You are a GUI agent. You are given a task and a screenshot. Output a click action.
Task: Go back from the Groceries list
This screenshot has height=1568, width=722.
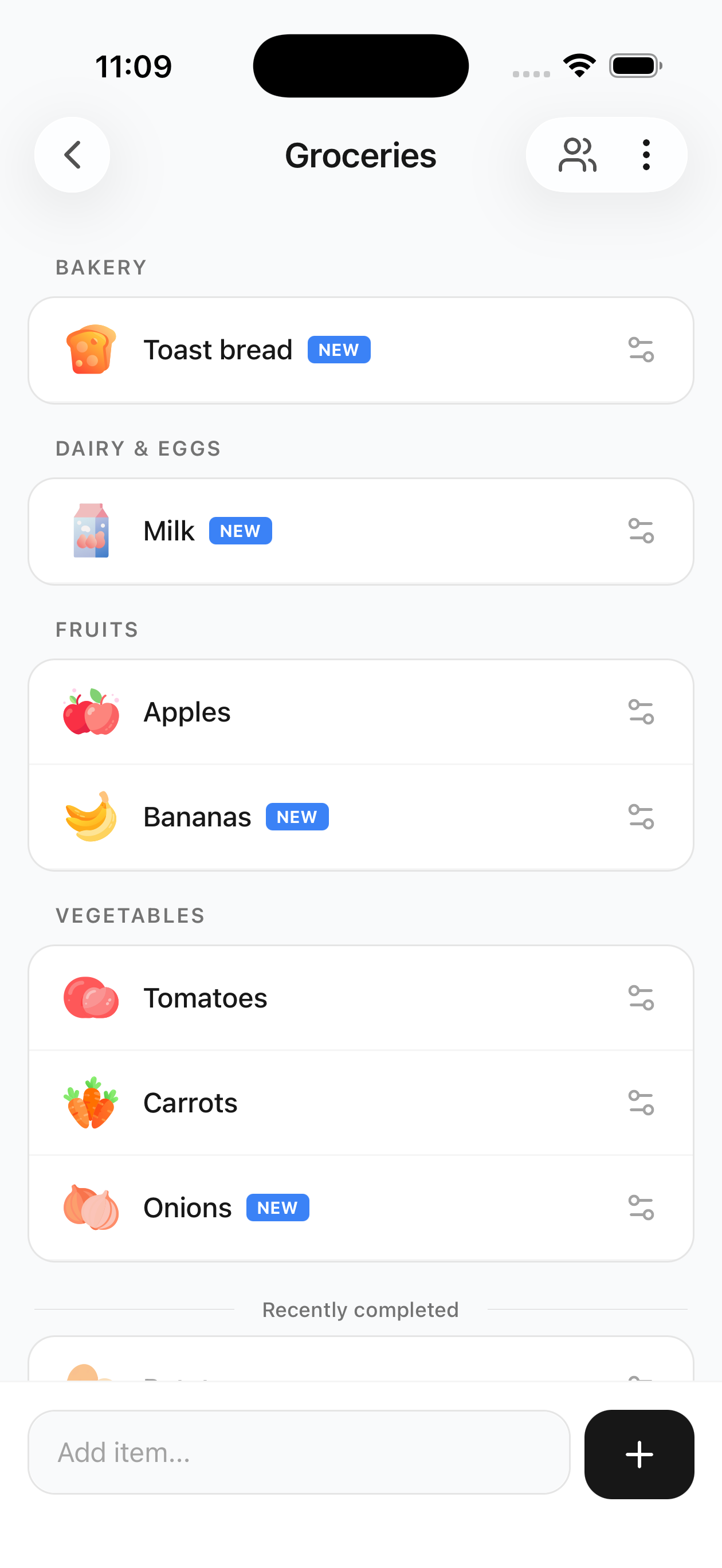click(x=72, y=155)
